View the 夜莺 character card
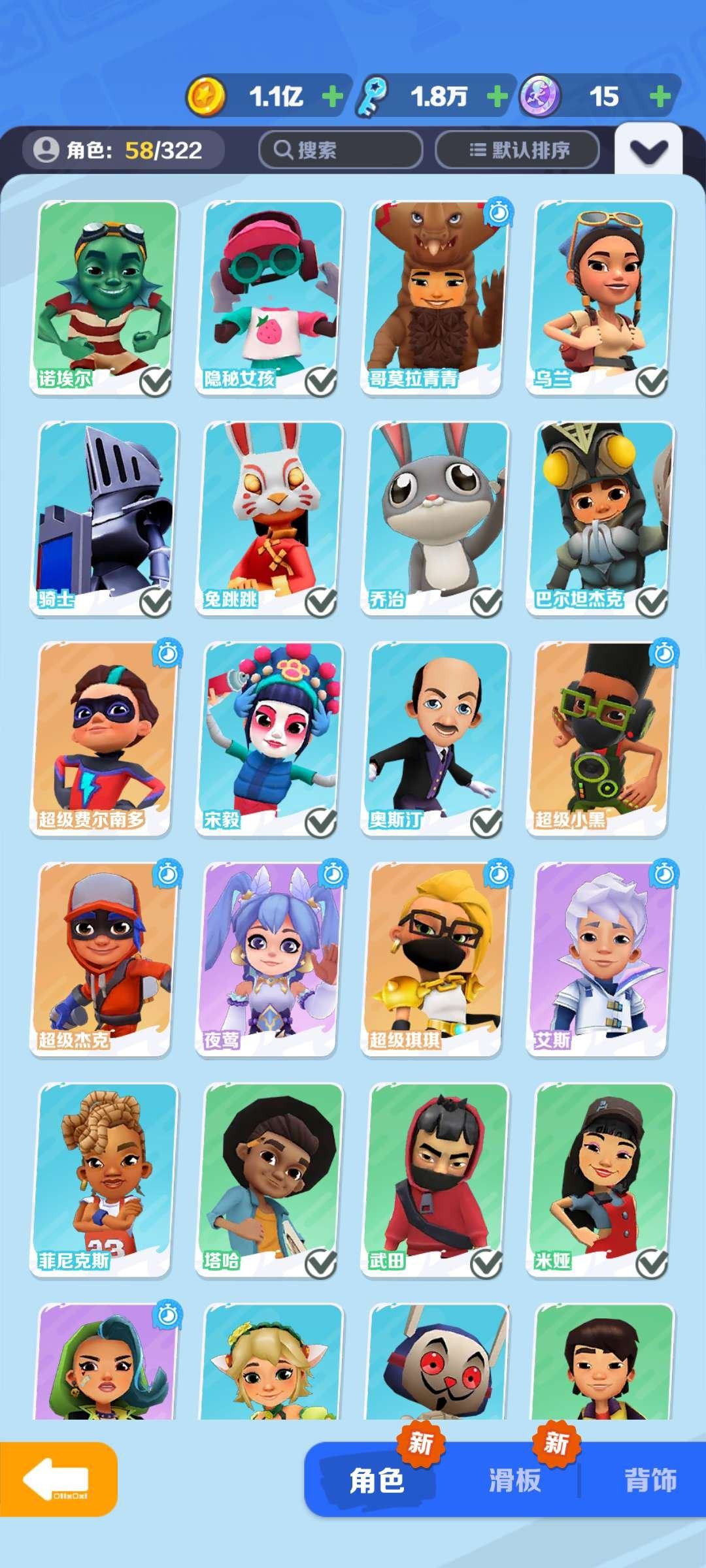Viewport: 706px width, 1568px height. (271, 959)
